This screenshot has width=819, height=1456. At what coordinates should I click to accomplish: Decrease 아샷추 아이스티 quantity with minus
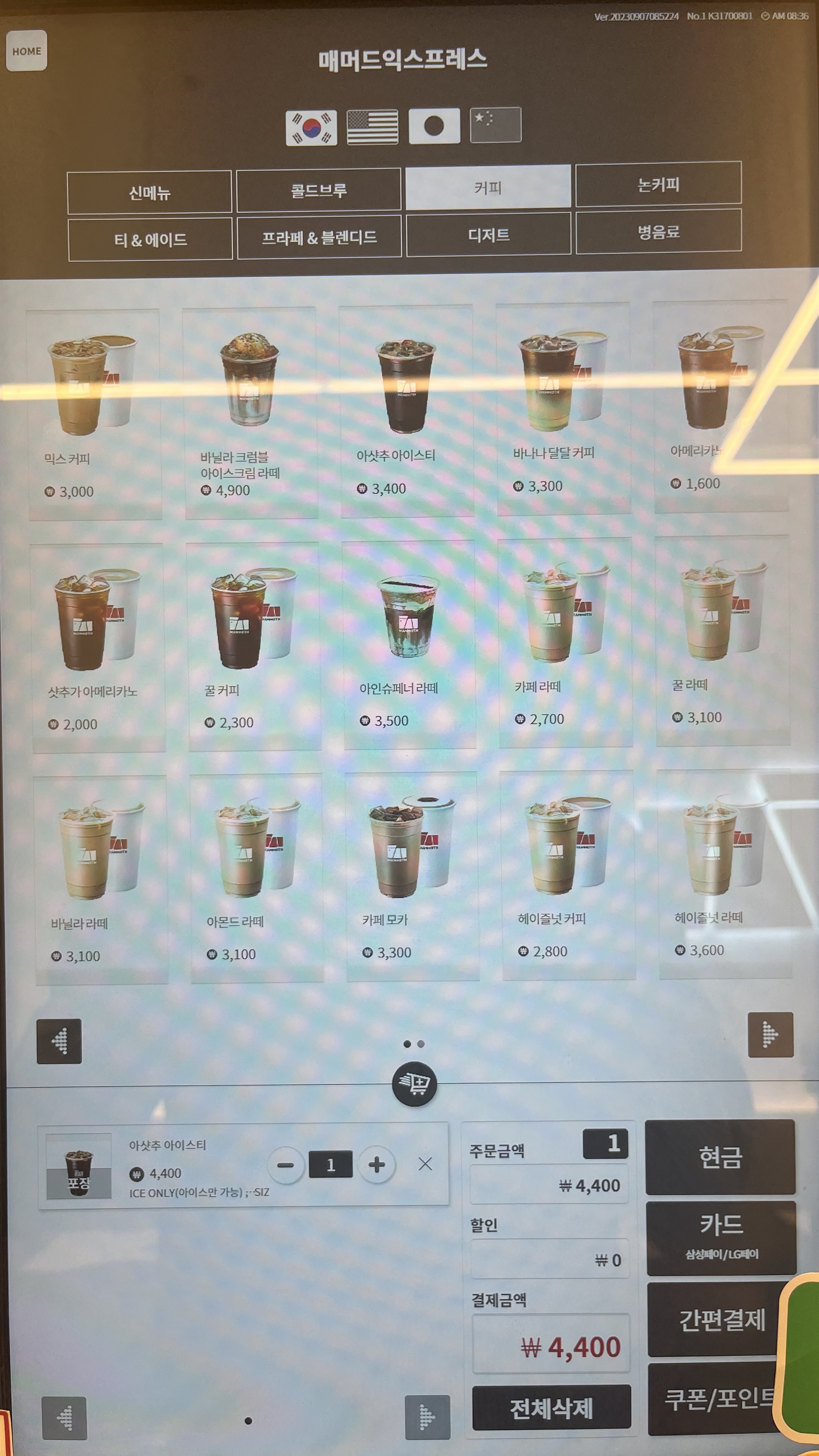(x=285, y=1165)
